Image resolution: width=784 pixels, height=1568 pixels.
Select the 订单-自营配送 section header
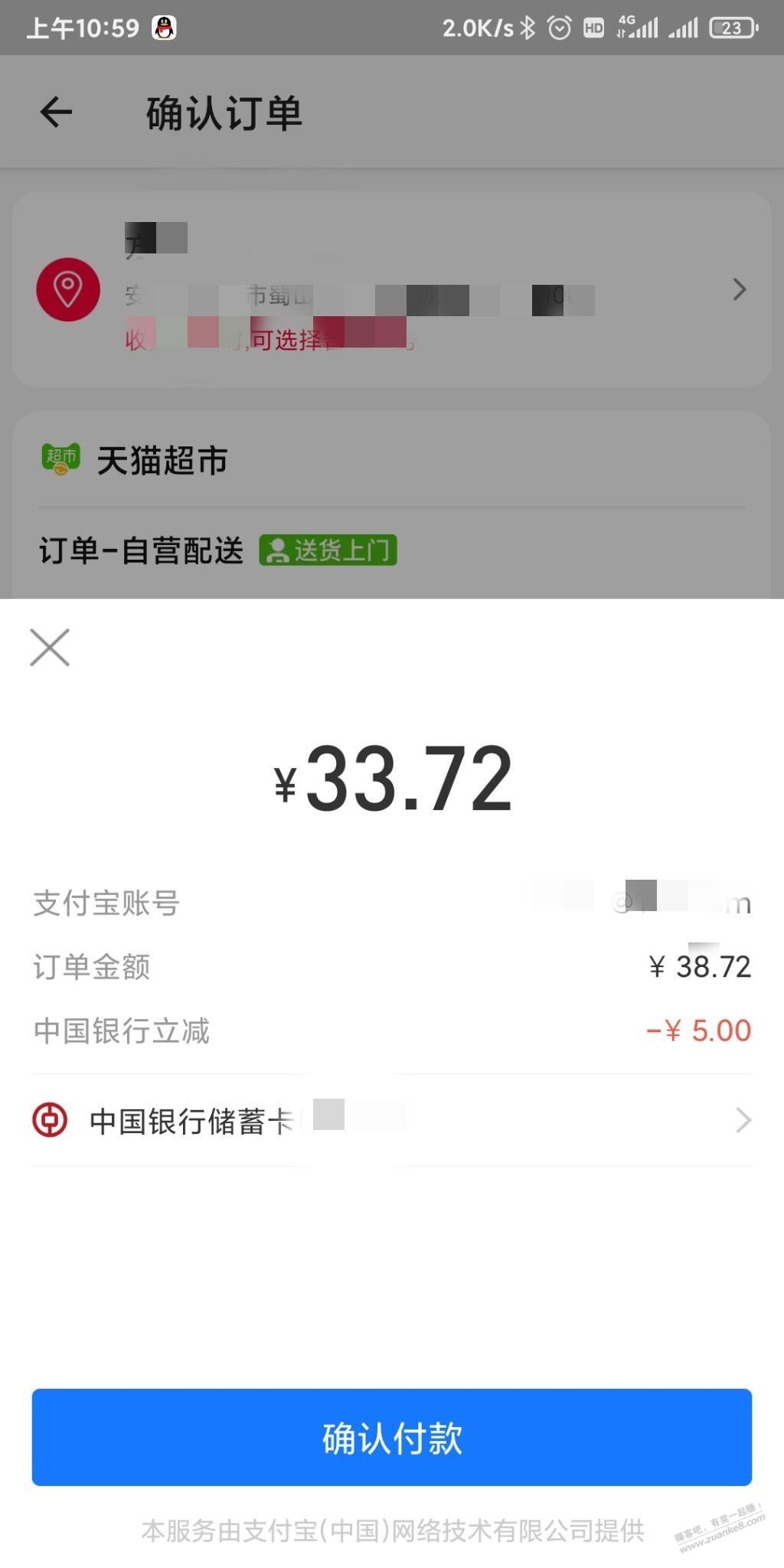(142, 549)
